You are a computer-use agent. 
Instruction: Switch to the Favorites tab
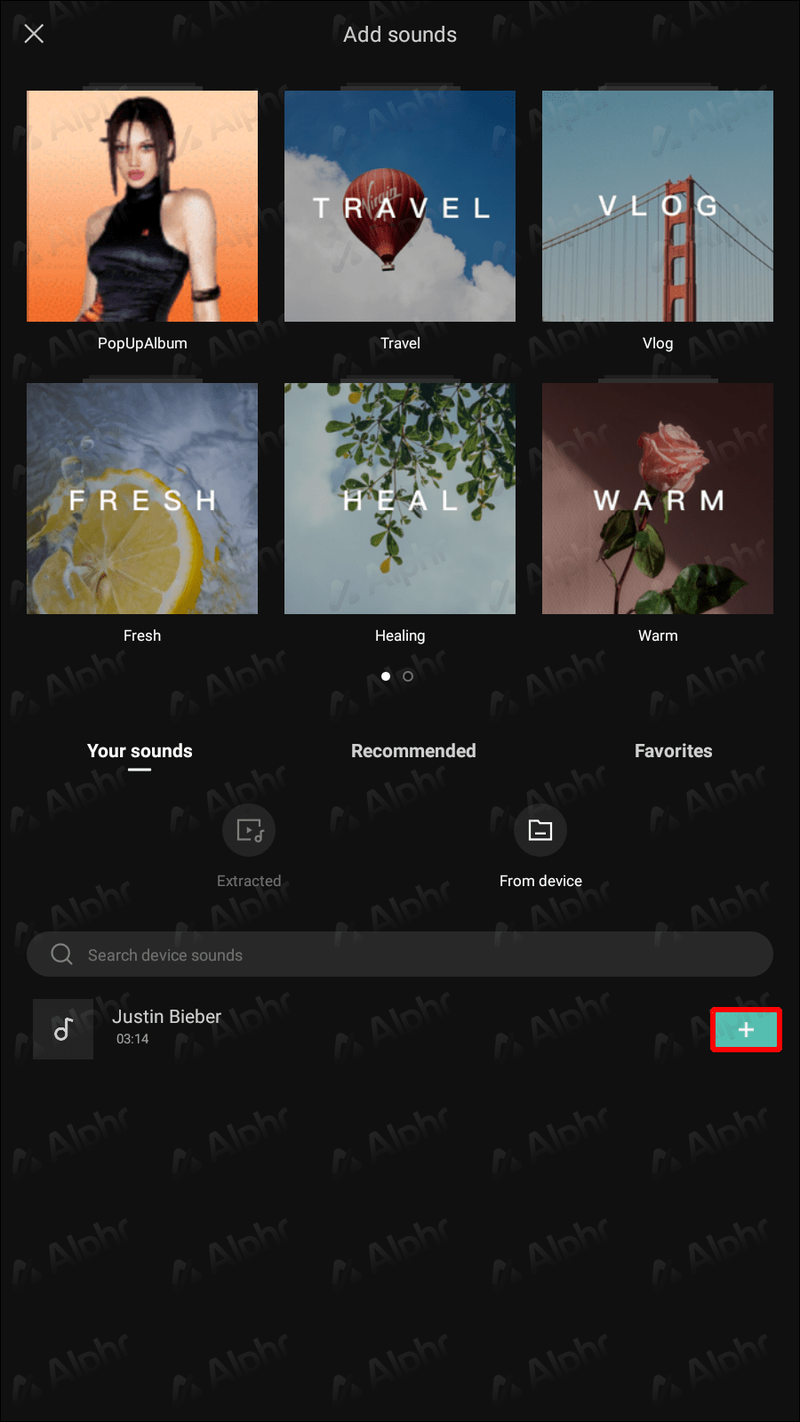(x=673, y=751)
